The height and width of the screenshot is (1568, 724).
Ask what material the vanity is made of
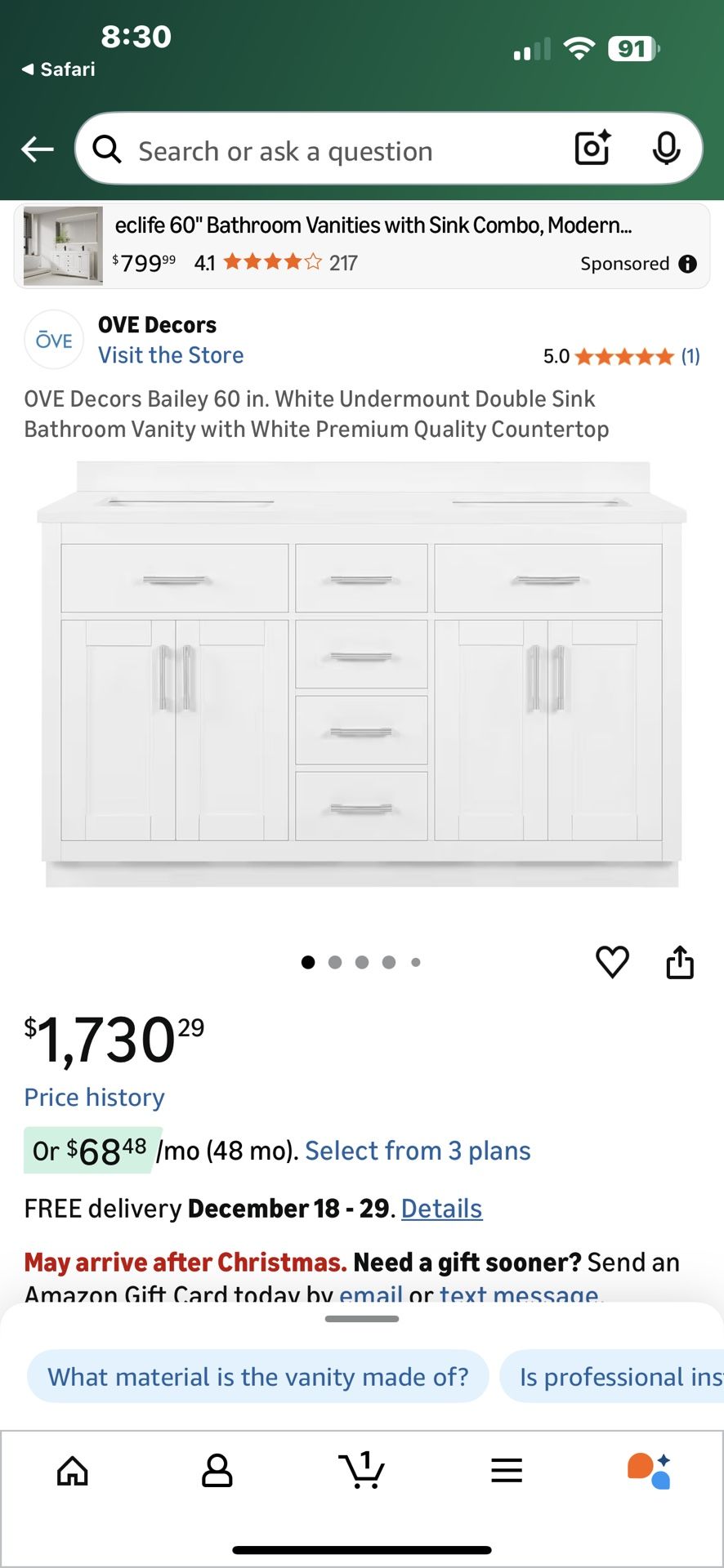tap(258, 1377)
